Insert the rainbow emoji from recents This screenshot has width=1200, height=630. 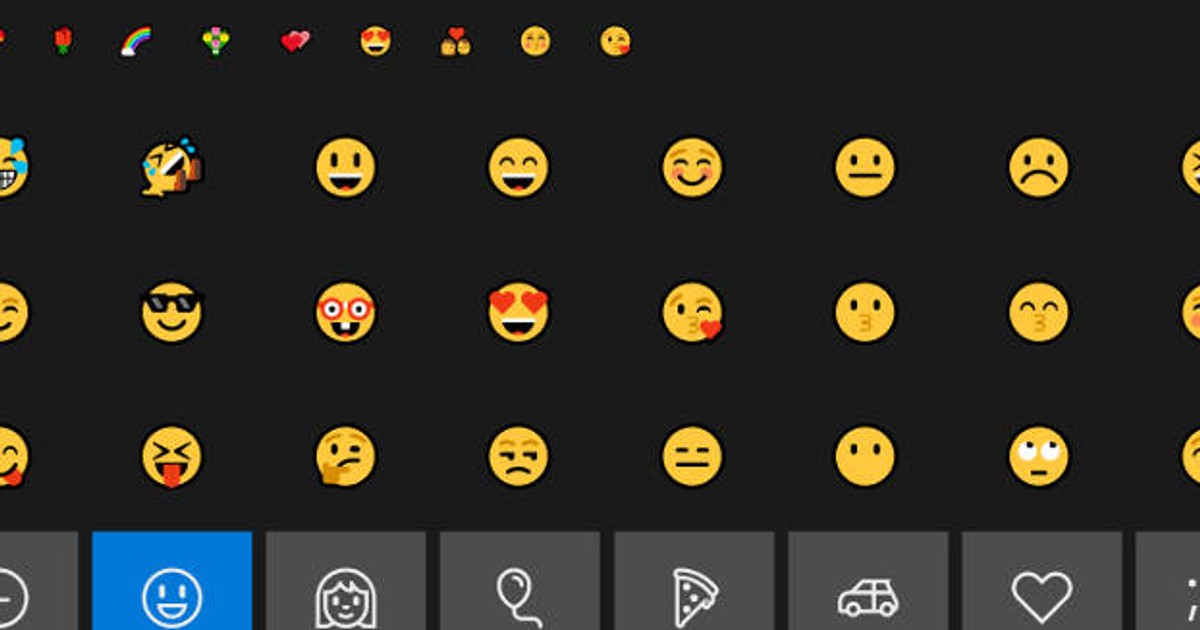pos(135,41)
